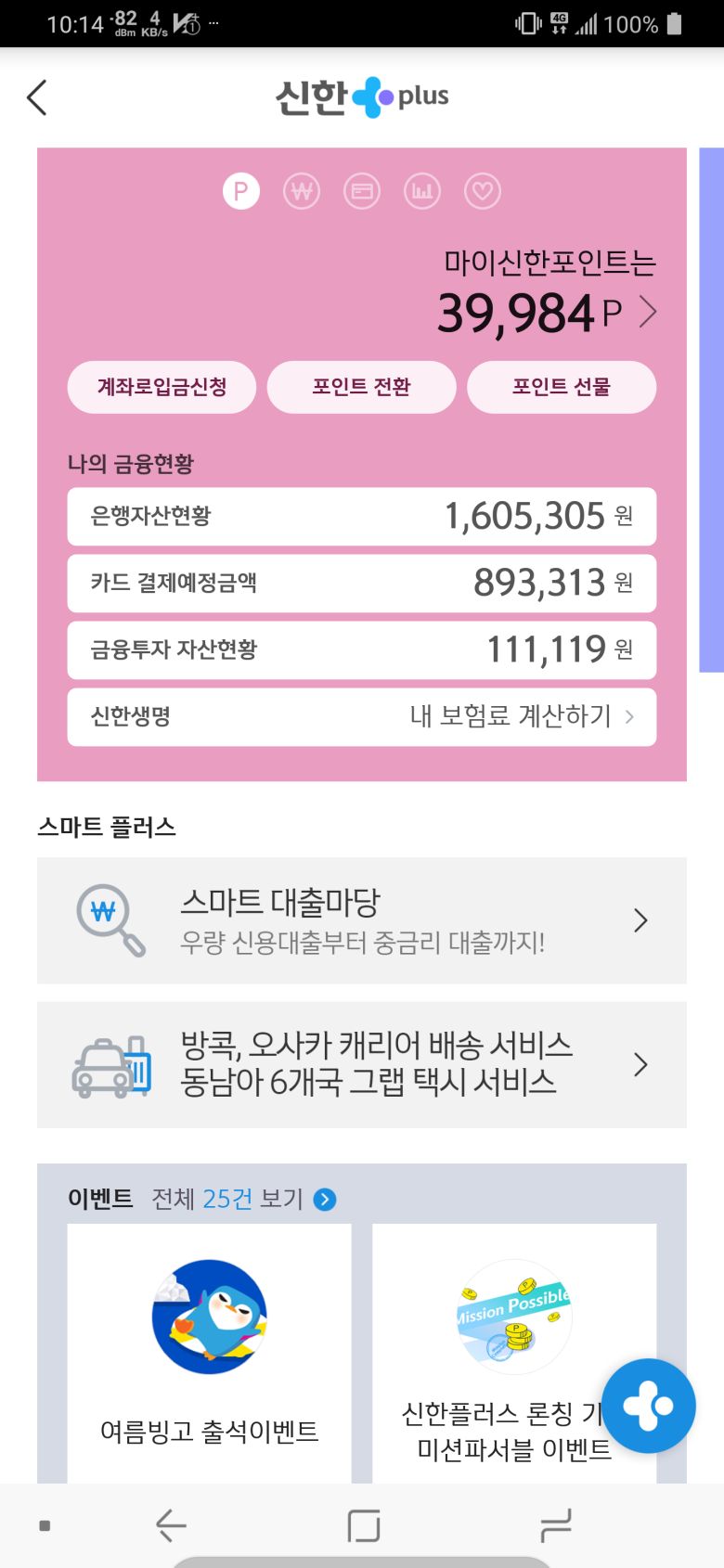Tap the blue floating plus button
Image resolution: width=724 pixels, height=1568 pixels.
649,1406
